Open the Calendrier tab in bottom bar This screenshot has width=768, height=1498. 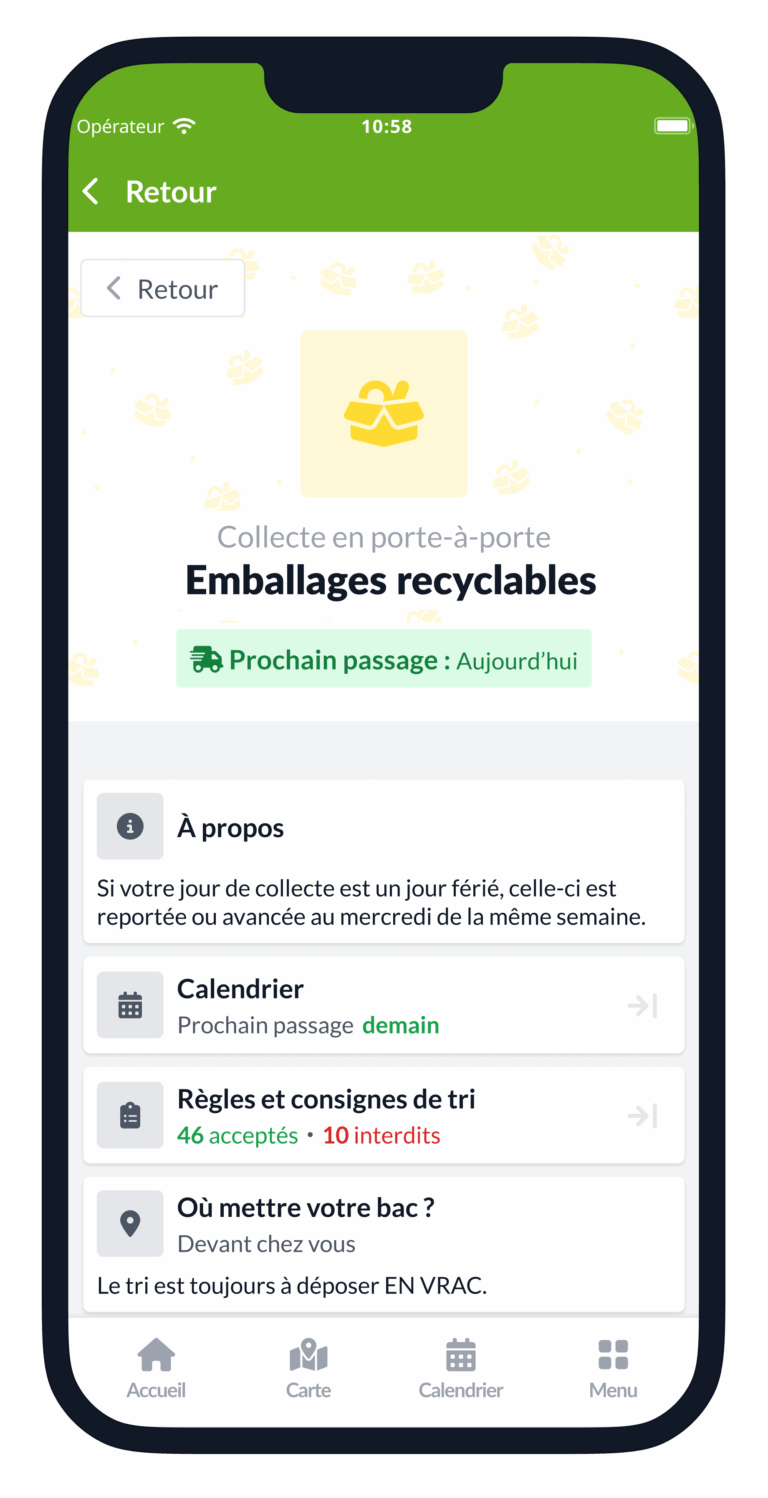pyautogui.click(x=460, y=1368)
